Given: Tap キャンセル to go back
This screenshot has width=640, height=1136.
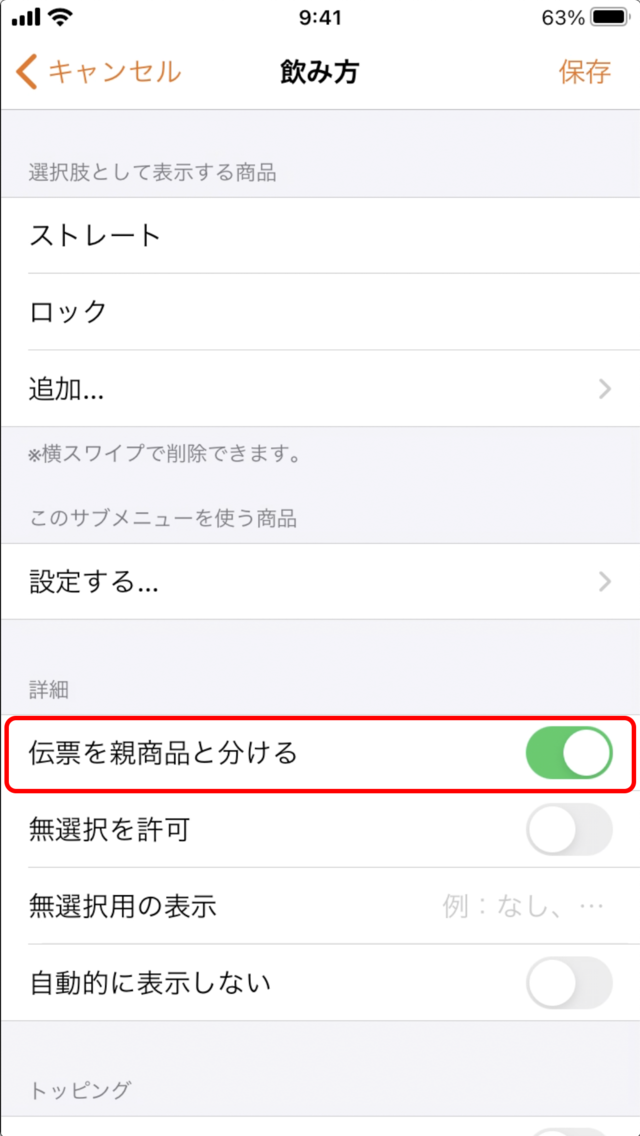Looking at the screenshot, I should pos(99,72).
